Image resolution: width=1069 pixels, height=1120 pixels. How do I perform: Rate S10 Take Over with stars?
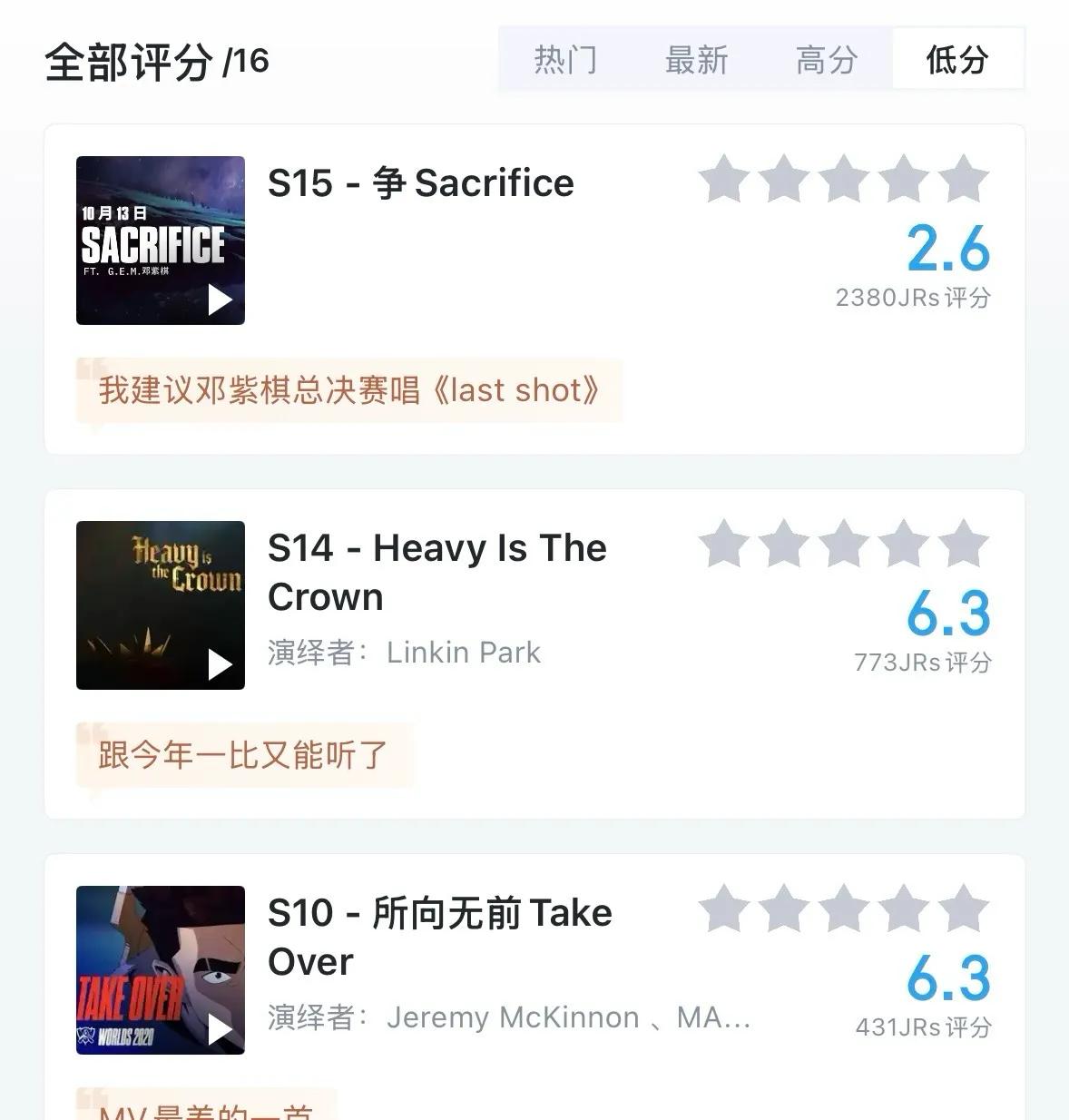pyautogui.click(x=844, y=909)
